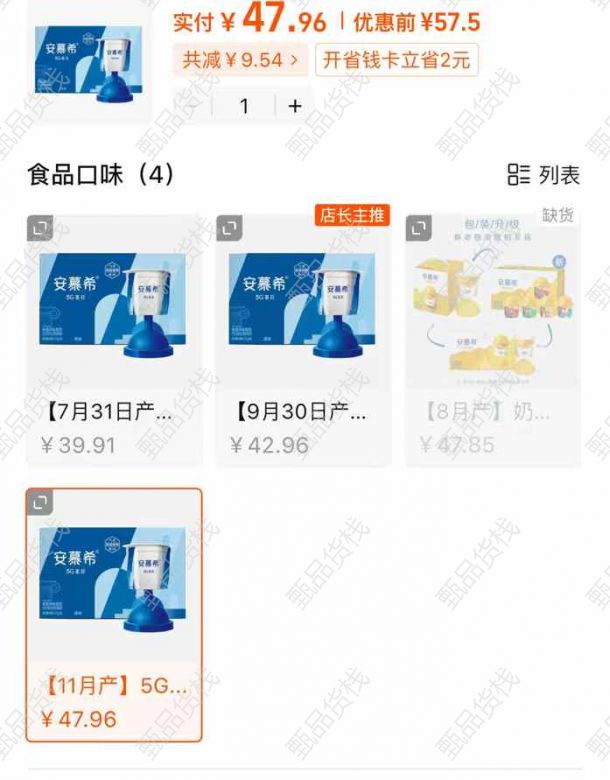Enlarge the image of 【11月产】 option
Image resolution: width=610 pixels, height=780 pixels.
pos(40,503)
